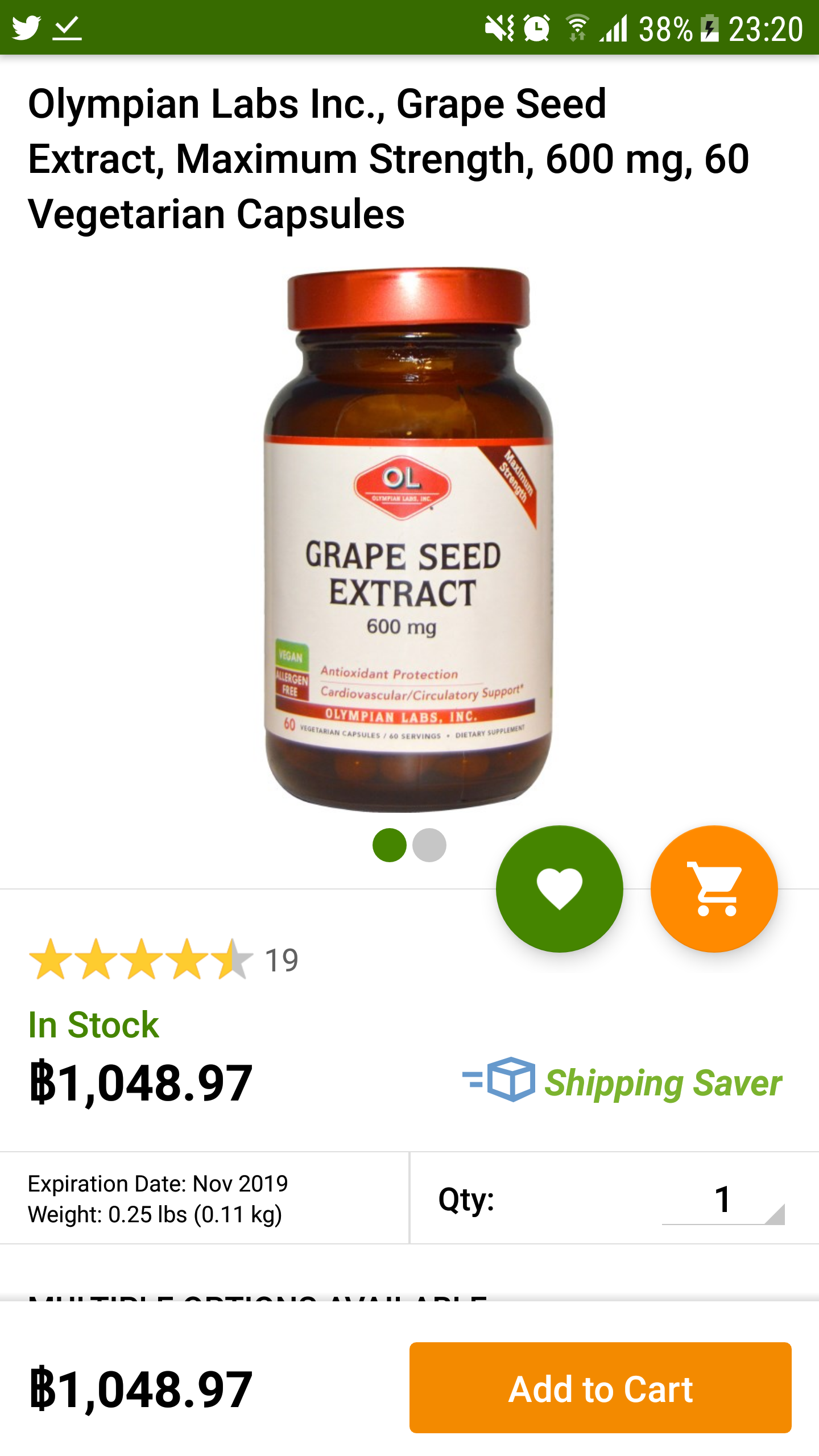Open the Qty quantity dropdown
819x1456 pixels.
723,1200
